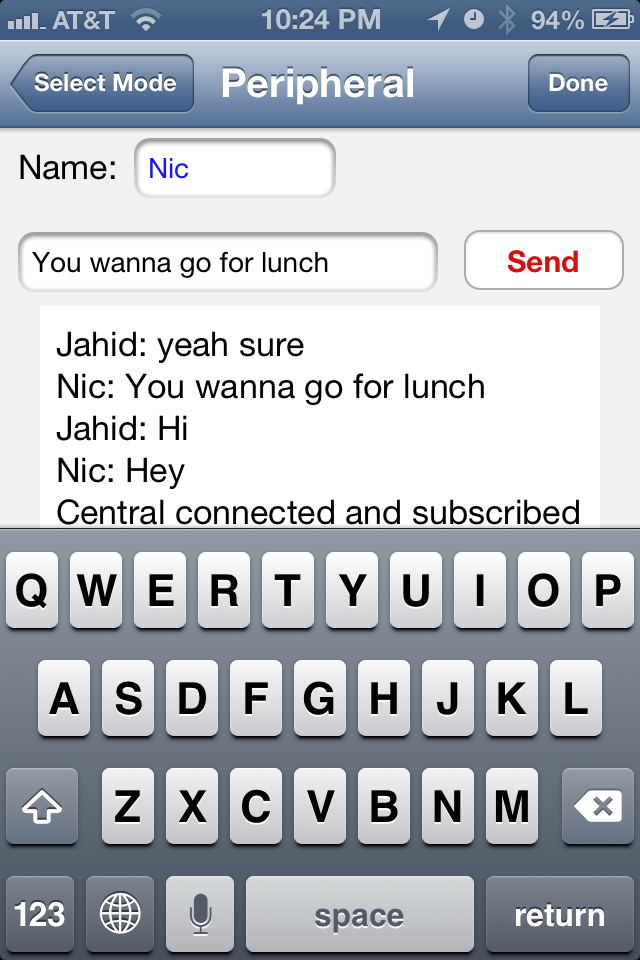Image resolution: width=640 pixels, height=960 pixels.
Task: Open the globe language switcher
Action: [x=120, y=914]
